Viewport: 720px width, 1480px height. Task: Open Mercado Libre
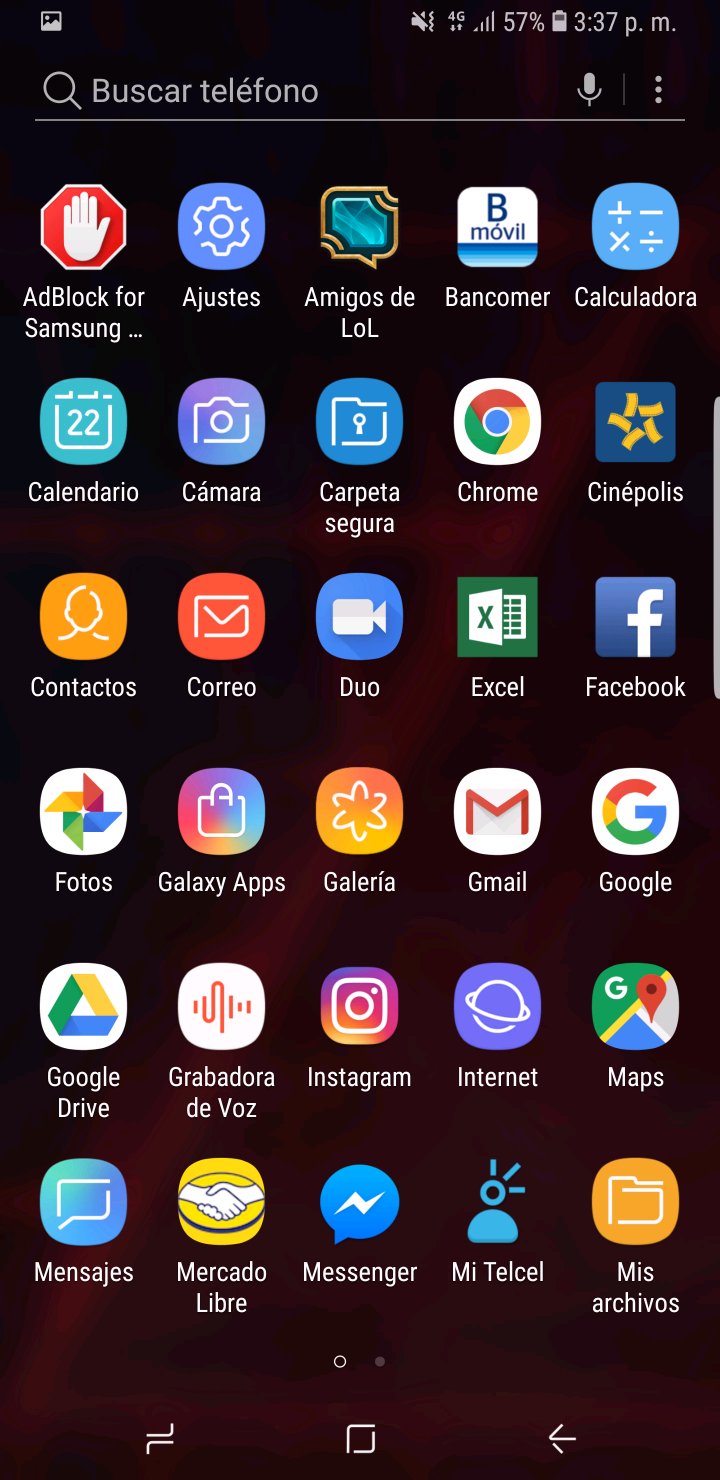pyautogui.click(x=221, y=1201)
